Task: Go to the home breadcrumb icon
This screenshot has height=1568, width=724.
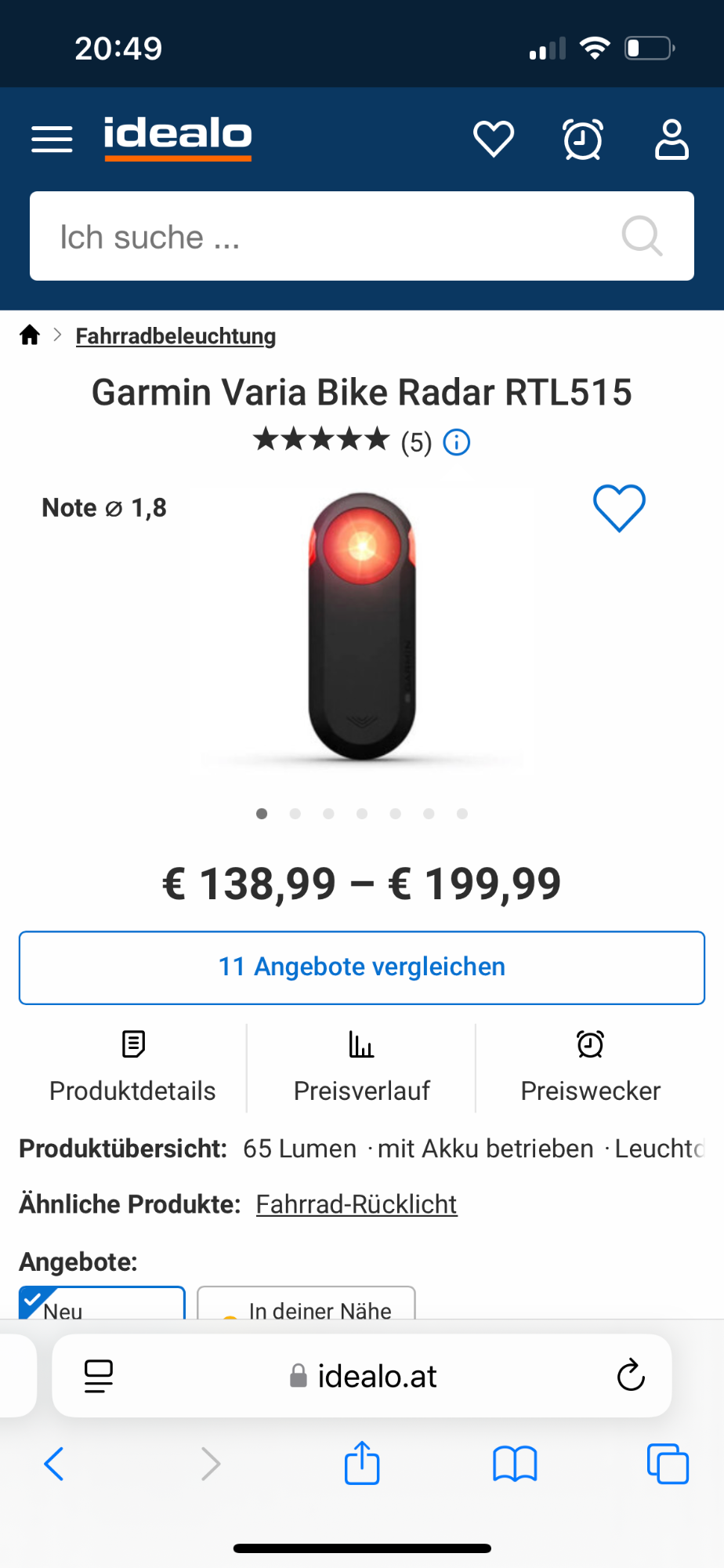Action: click(30, 335)
